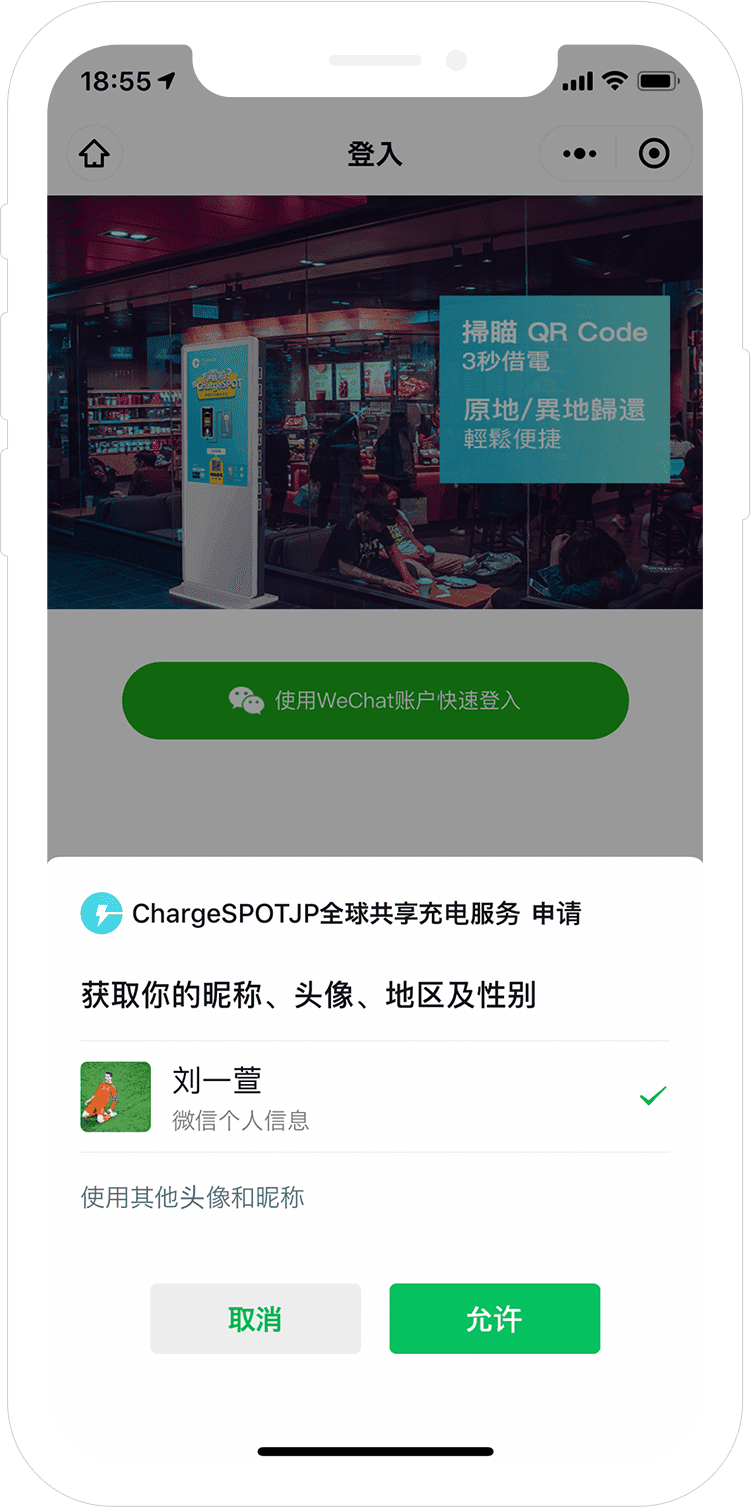
Task: Open the mini program three-dot menu
Action: (579, 154)
